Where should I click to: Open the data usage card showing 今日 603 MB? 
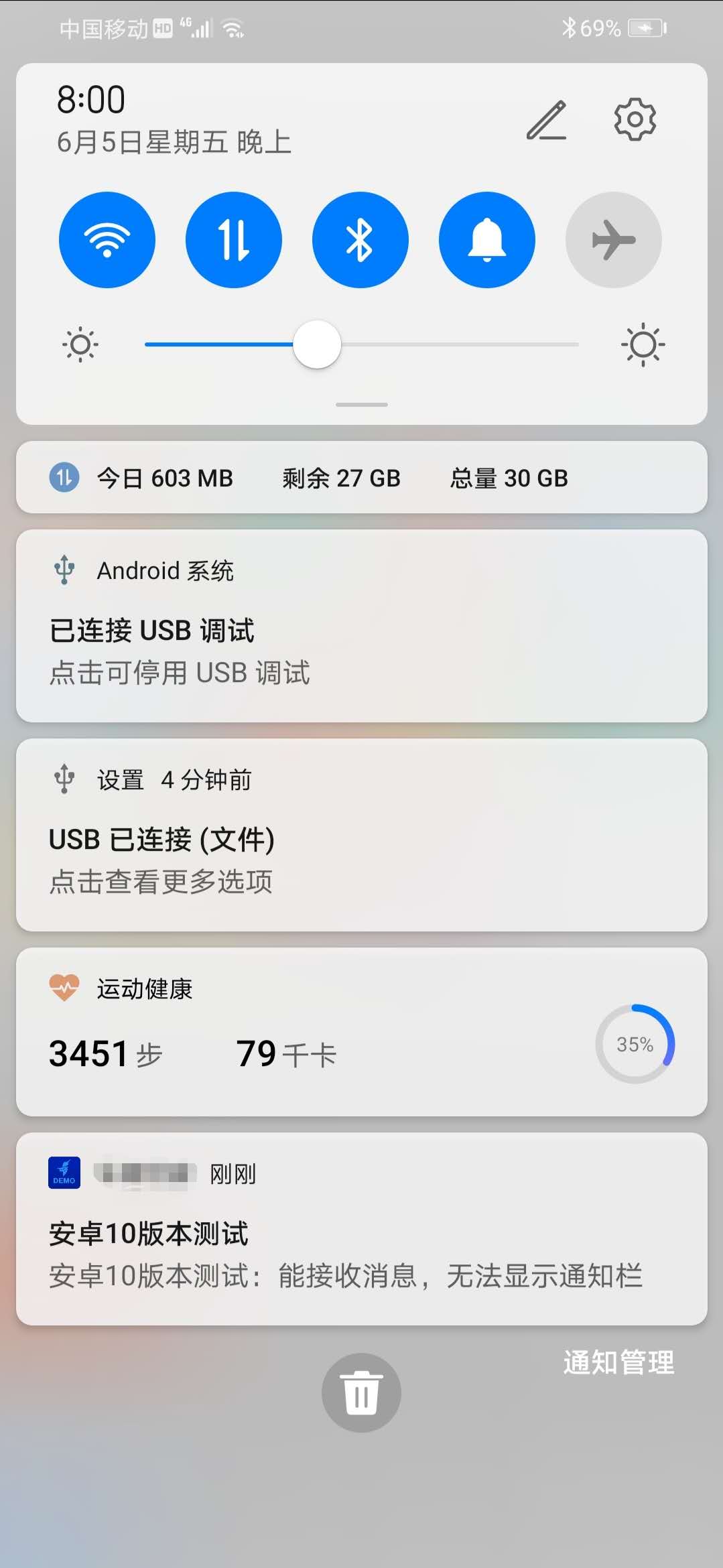point(362,478)
